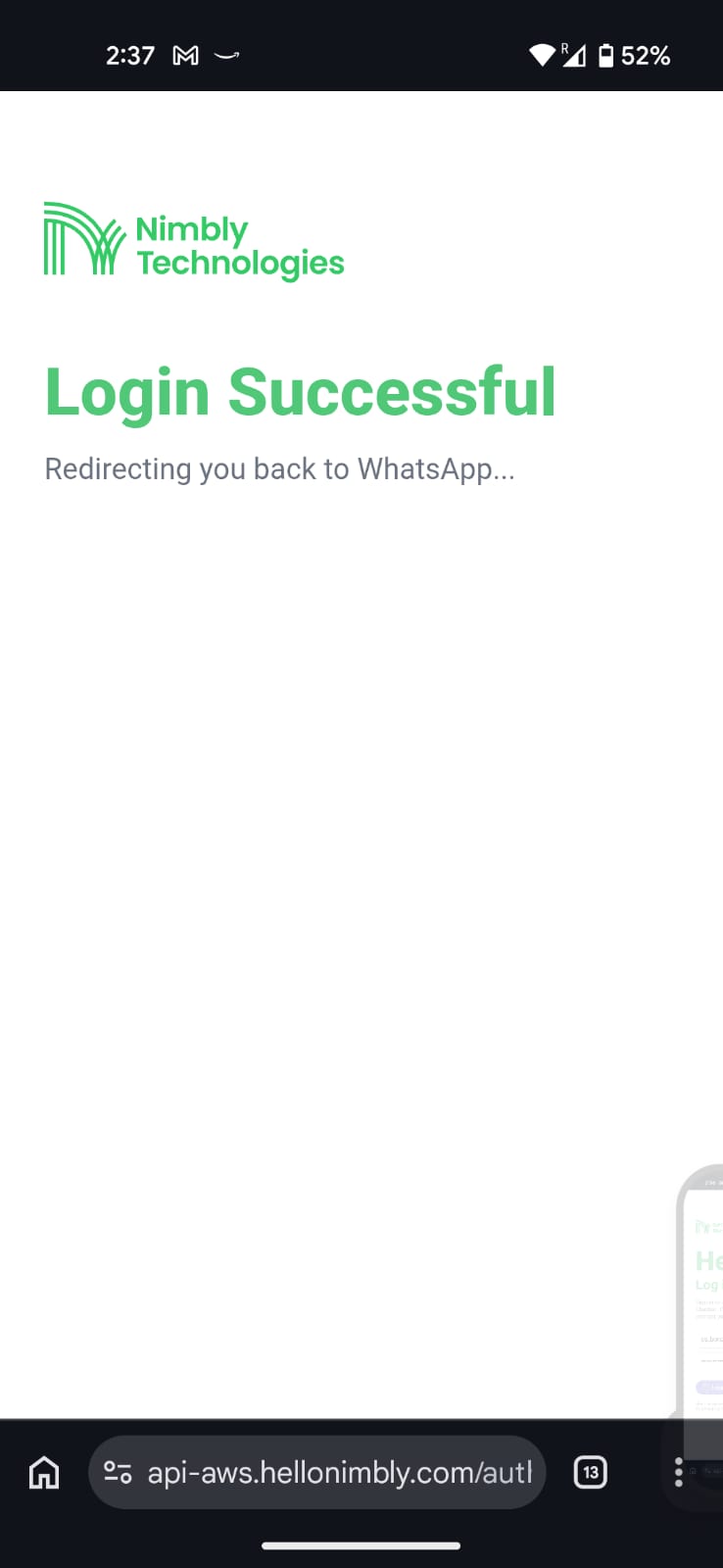Click the Login Successful heading
The height and width of the screenshot is (1568, 723).
click(x=300, y=390)
